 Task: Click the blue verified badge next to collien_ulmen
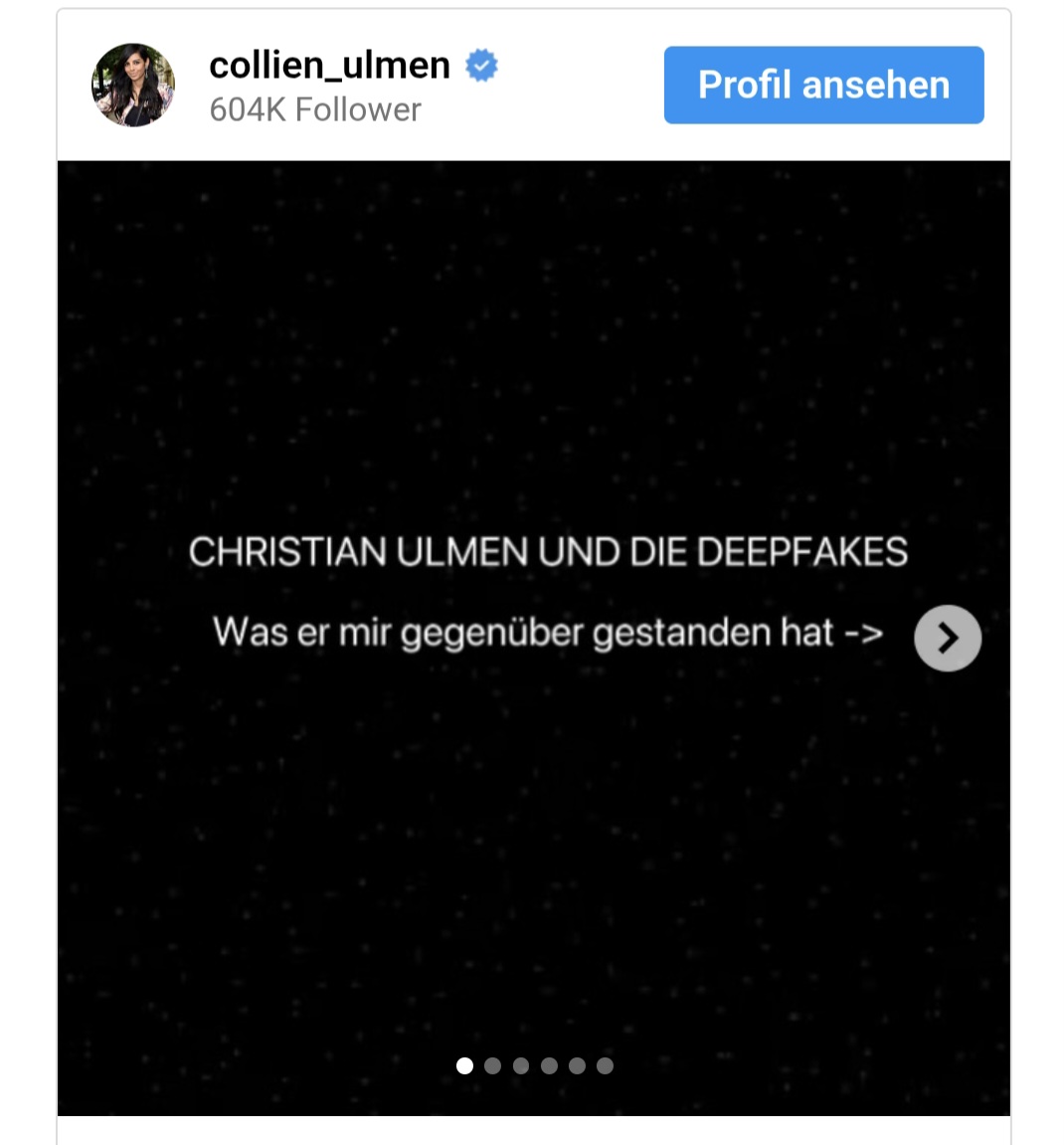pos(481,64)
